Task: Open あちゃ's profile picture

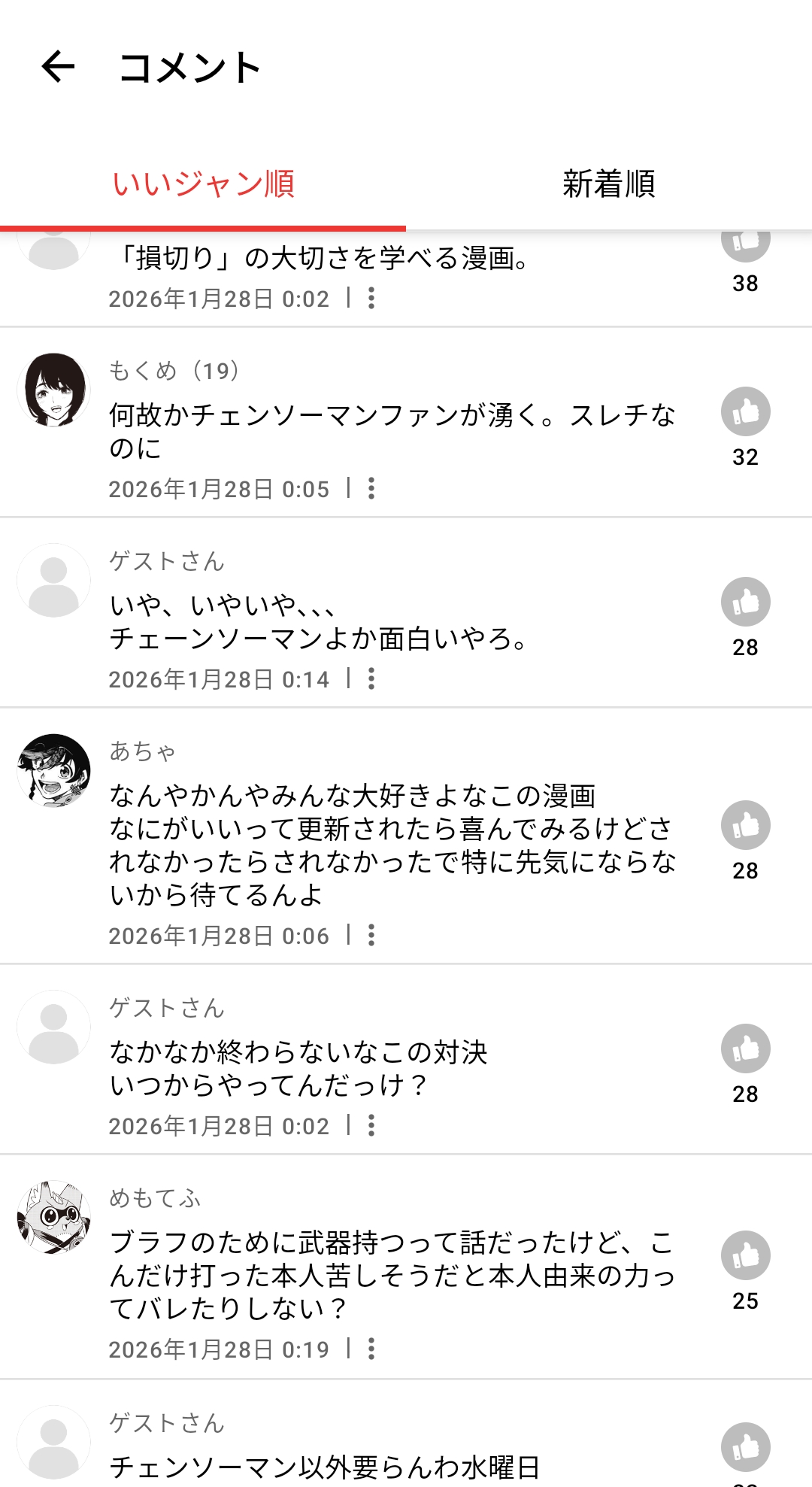Action: [53, 771]
